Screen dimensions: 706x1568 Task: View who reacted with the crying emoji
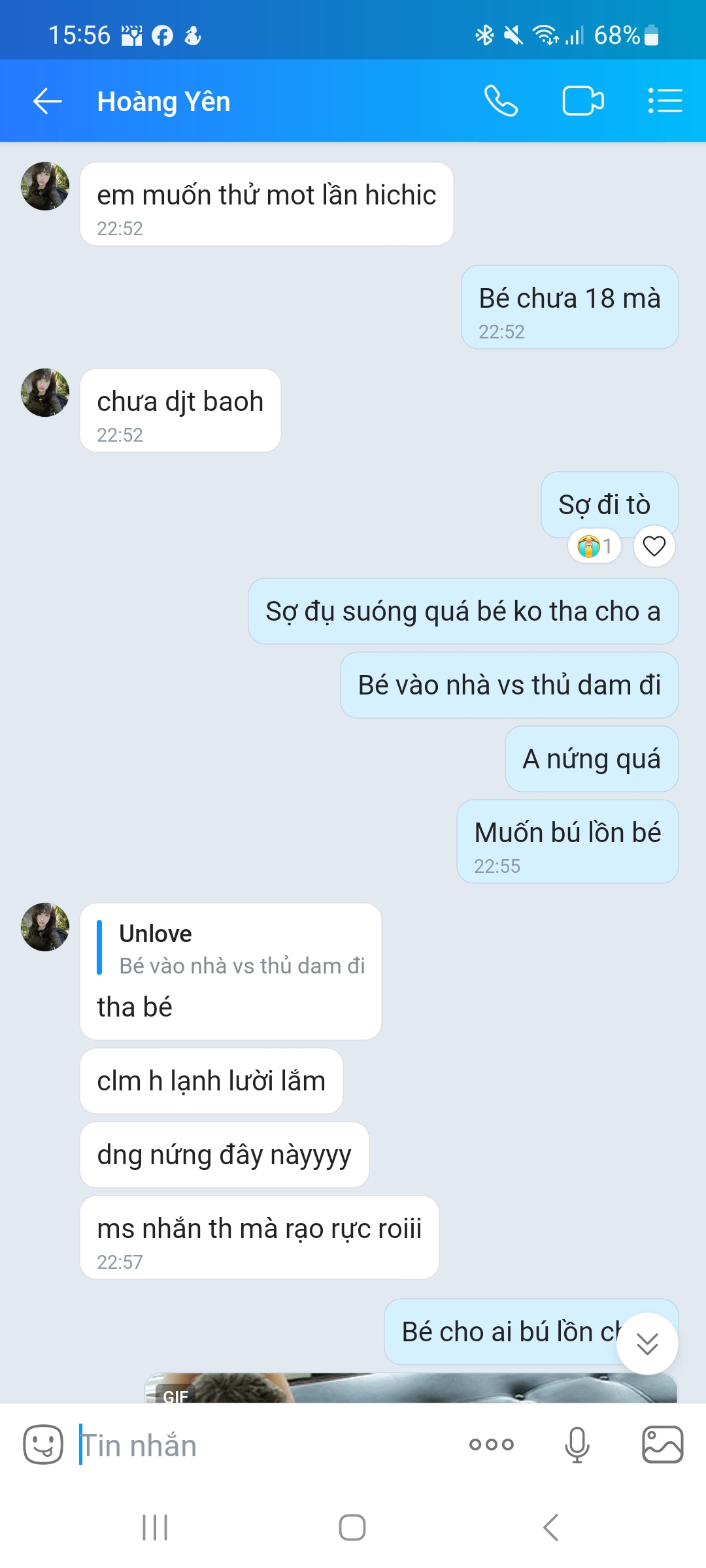594,546
